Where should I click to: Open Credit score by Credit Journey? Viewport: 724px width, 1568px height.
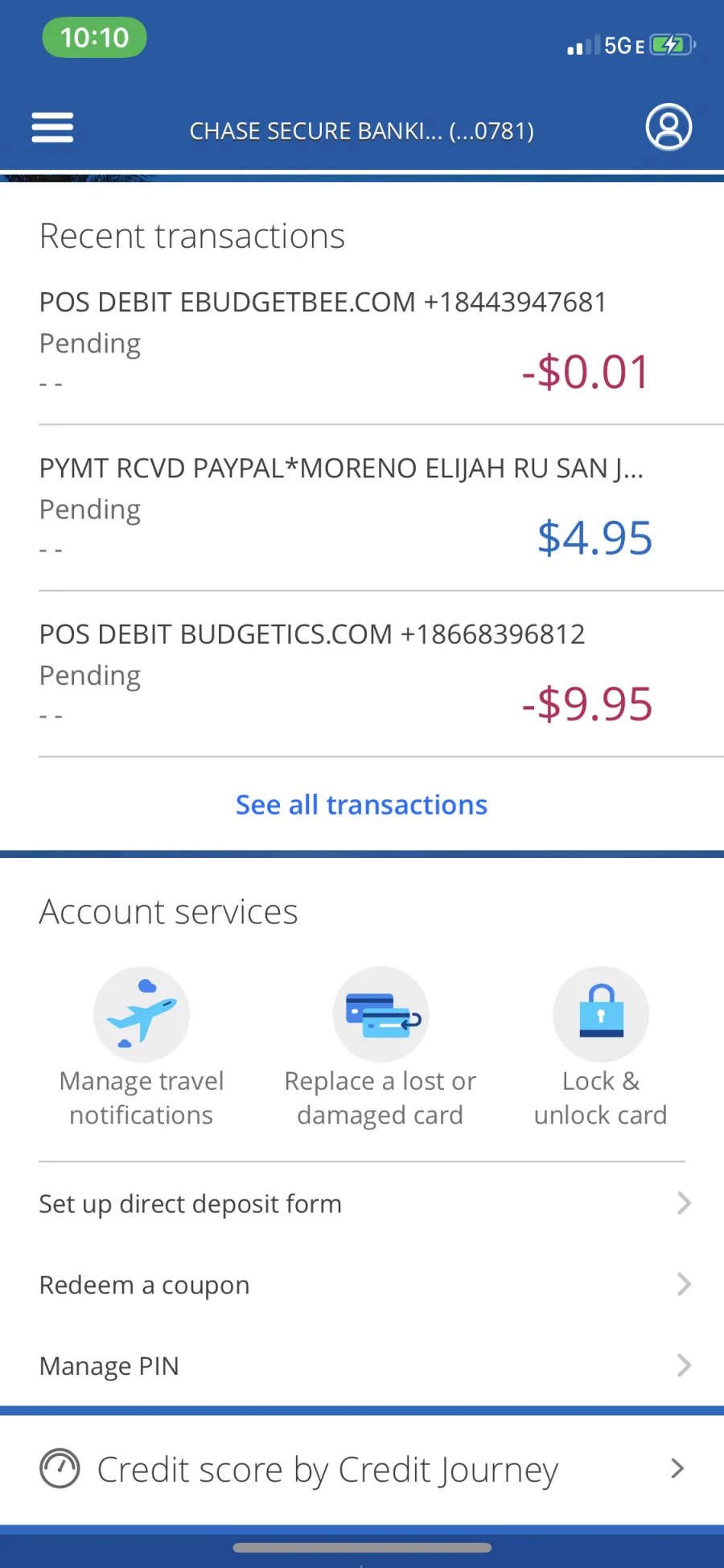[362, 1470]
